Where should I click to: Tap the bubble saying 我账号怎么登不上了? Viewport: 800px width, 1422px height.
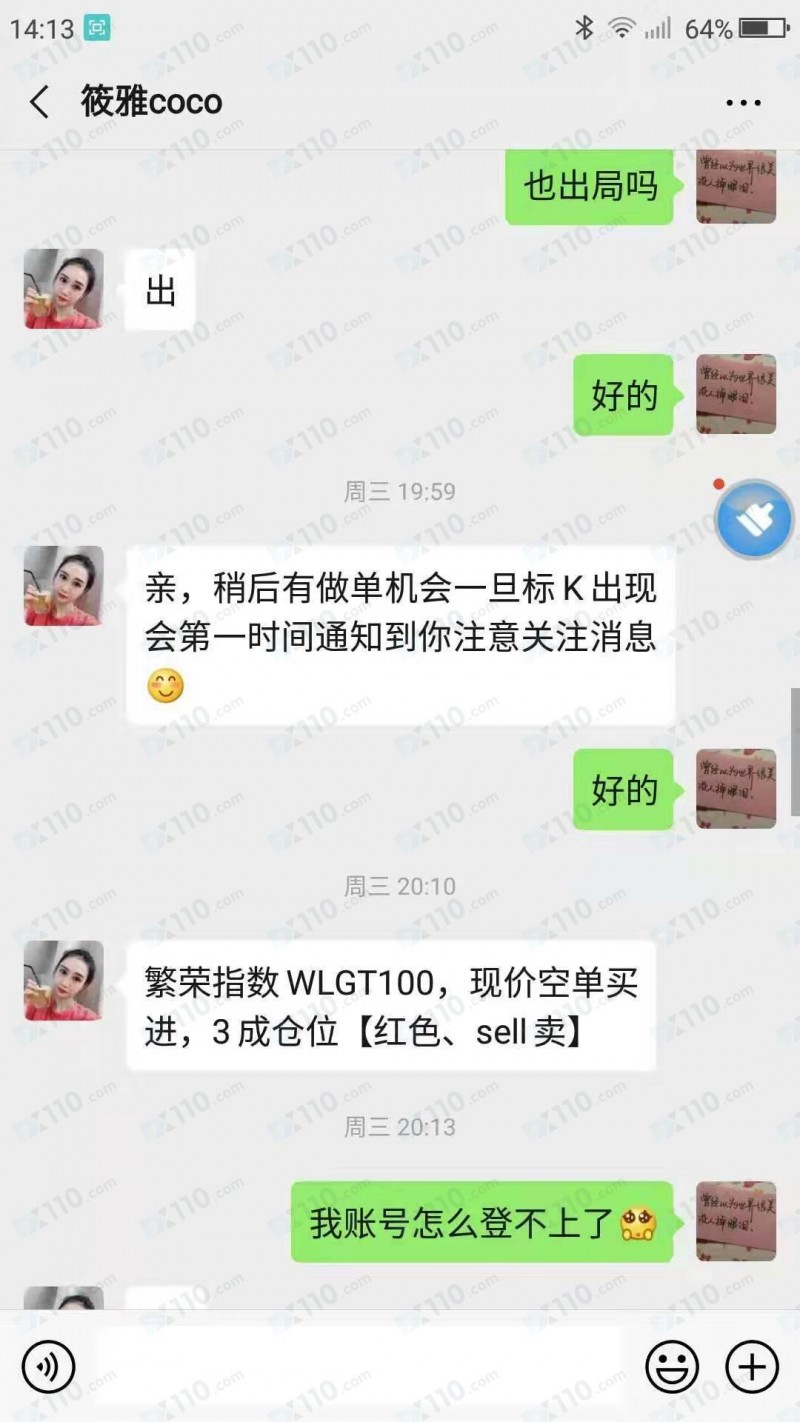point(480,1222)
